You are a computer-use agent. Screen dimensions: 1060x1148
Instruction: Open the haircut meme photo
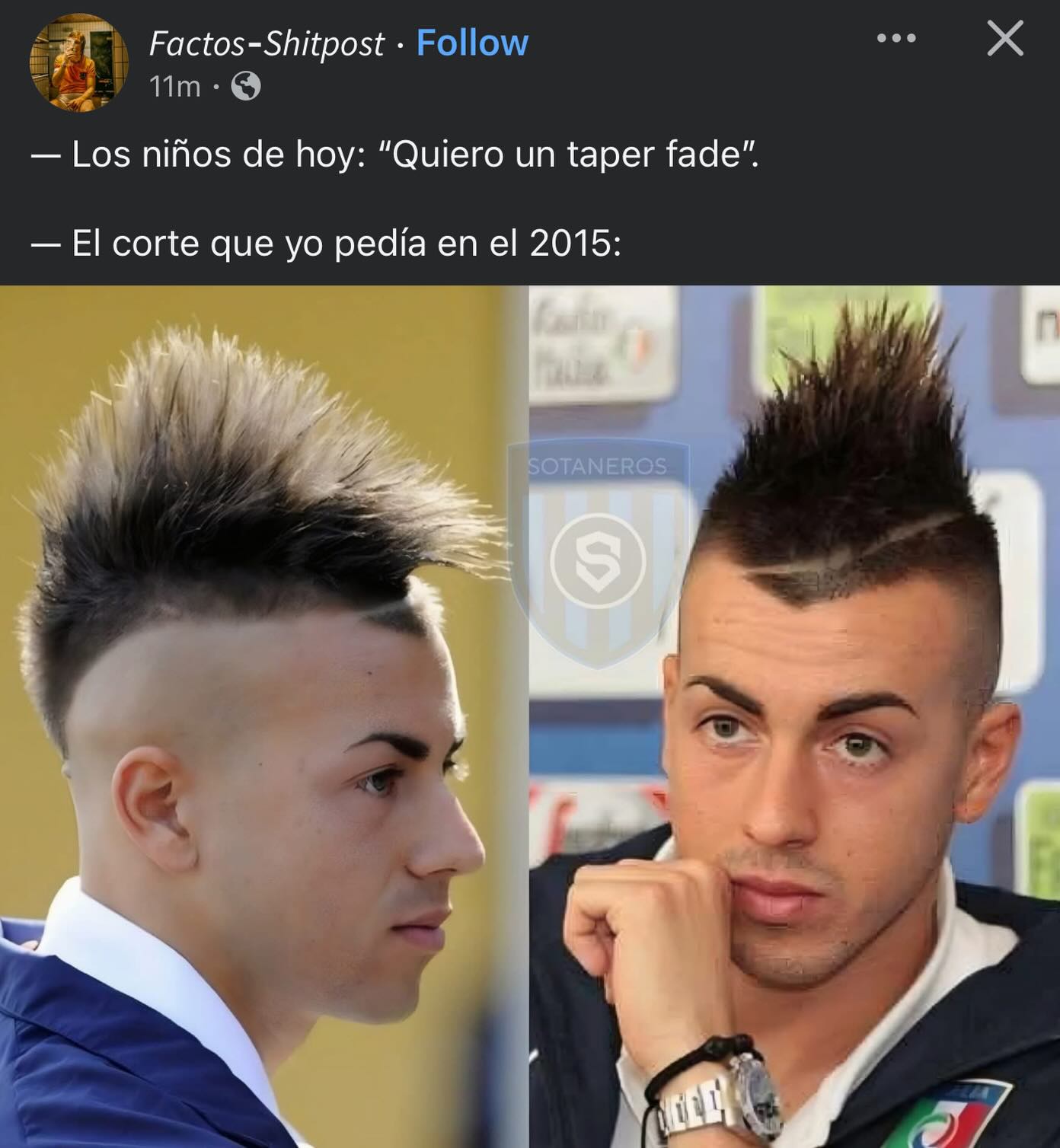(530, 716)
